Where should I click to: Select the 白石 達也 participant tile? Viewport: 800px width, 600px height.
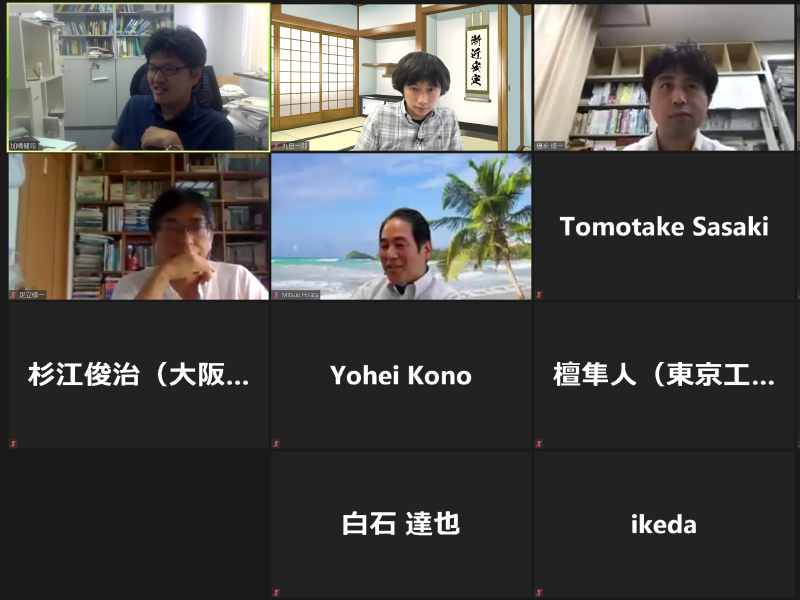401,524
